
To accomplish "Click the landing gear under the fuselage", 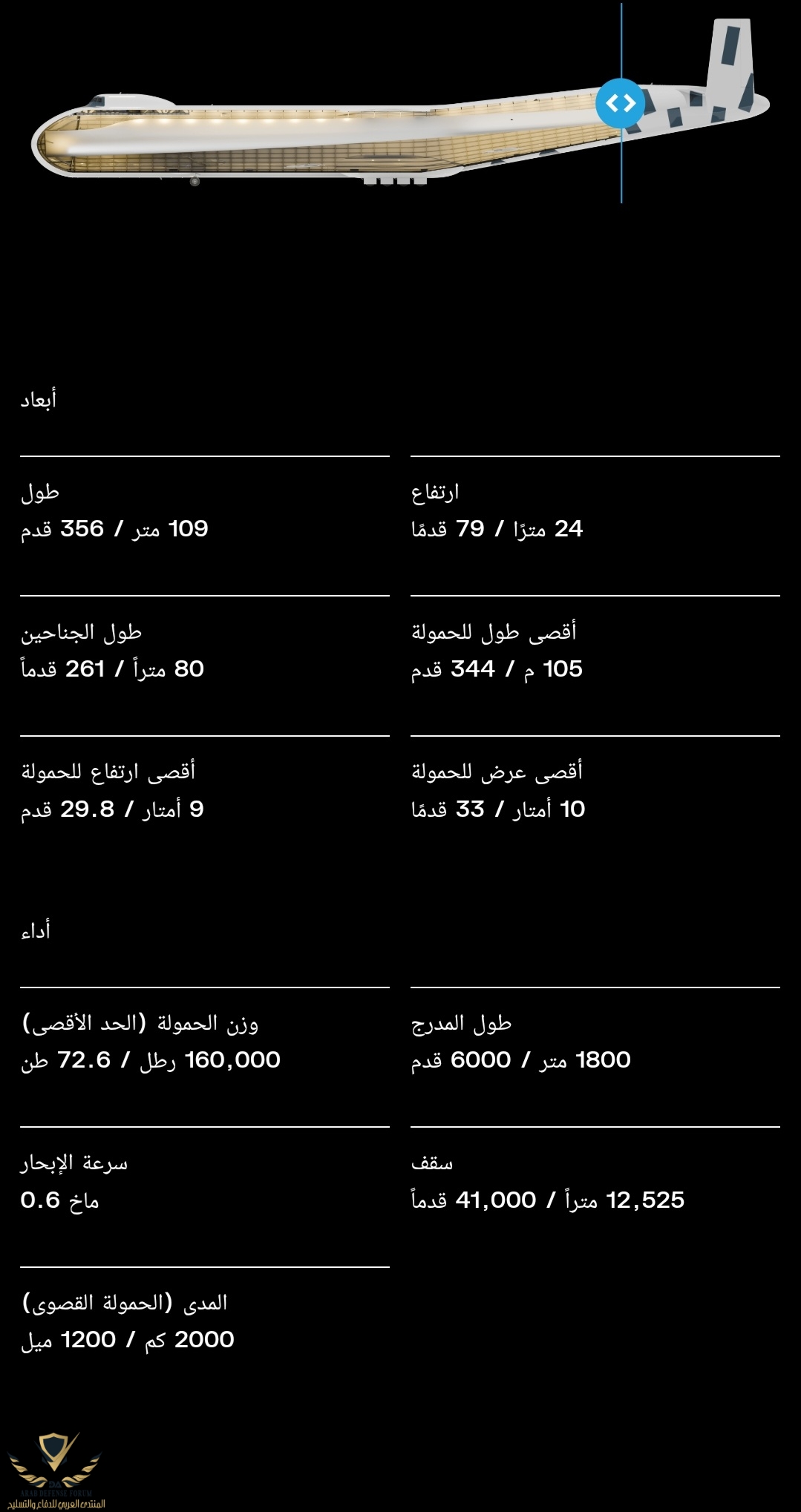I will click(x=195, y=180).
